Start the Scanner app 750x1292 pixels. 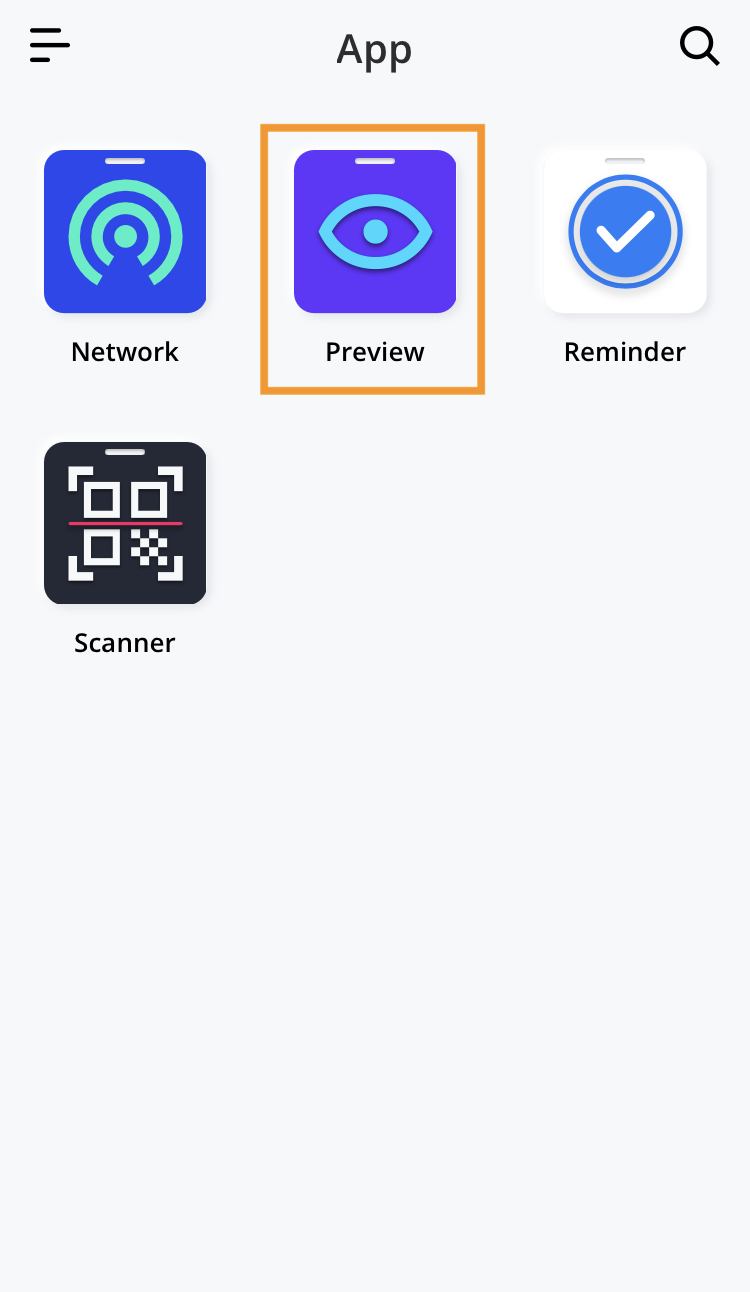coord(125,523)
